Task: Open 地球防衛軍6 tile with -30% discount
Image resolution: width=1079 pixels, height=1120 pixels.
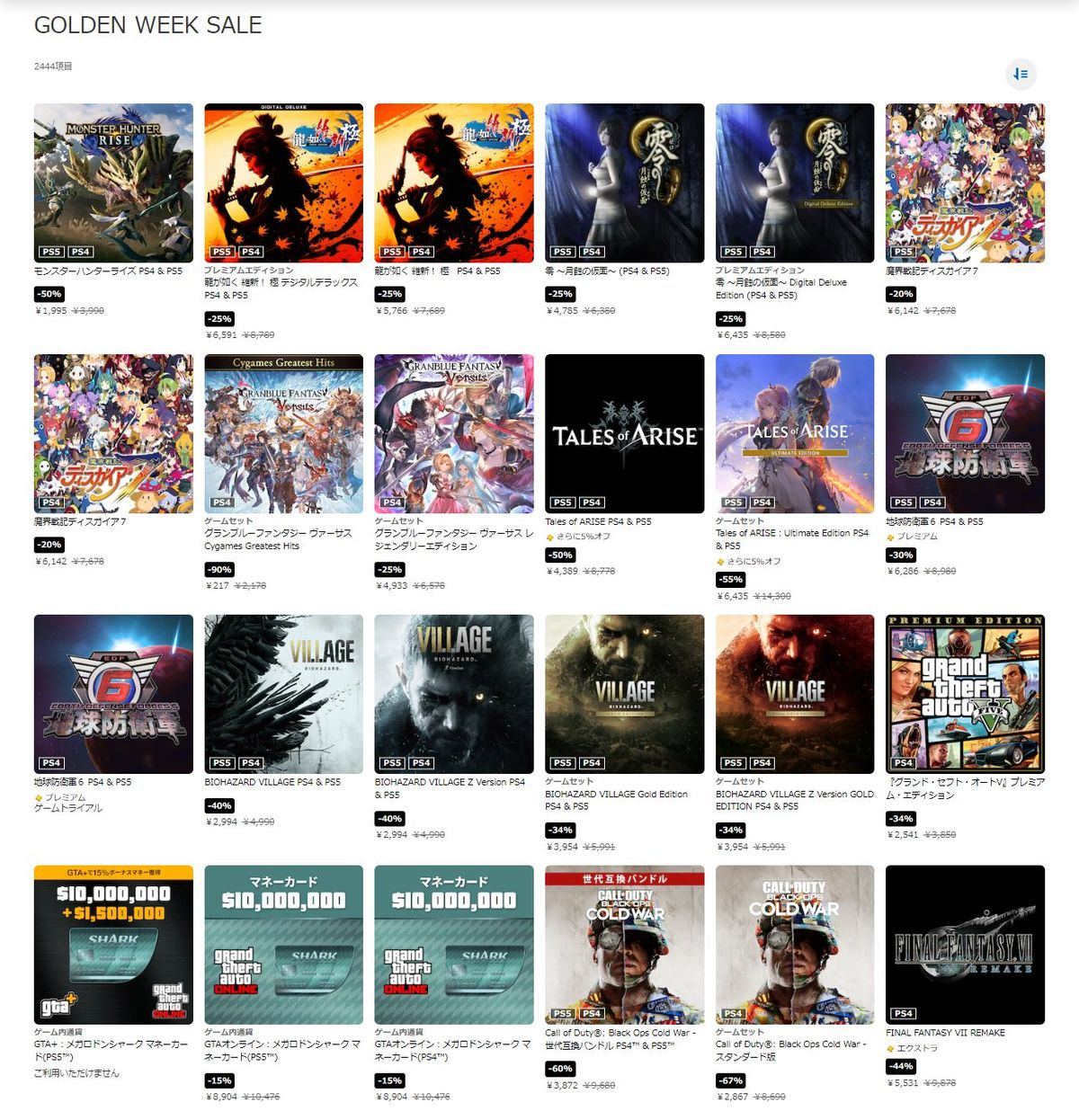Action: 965,434
